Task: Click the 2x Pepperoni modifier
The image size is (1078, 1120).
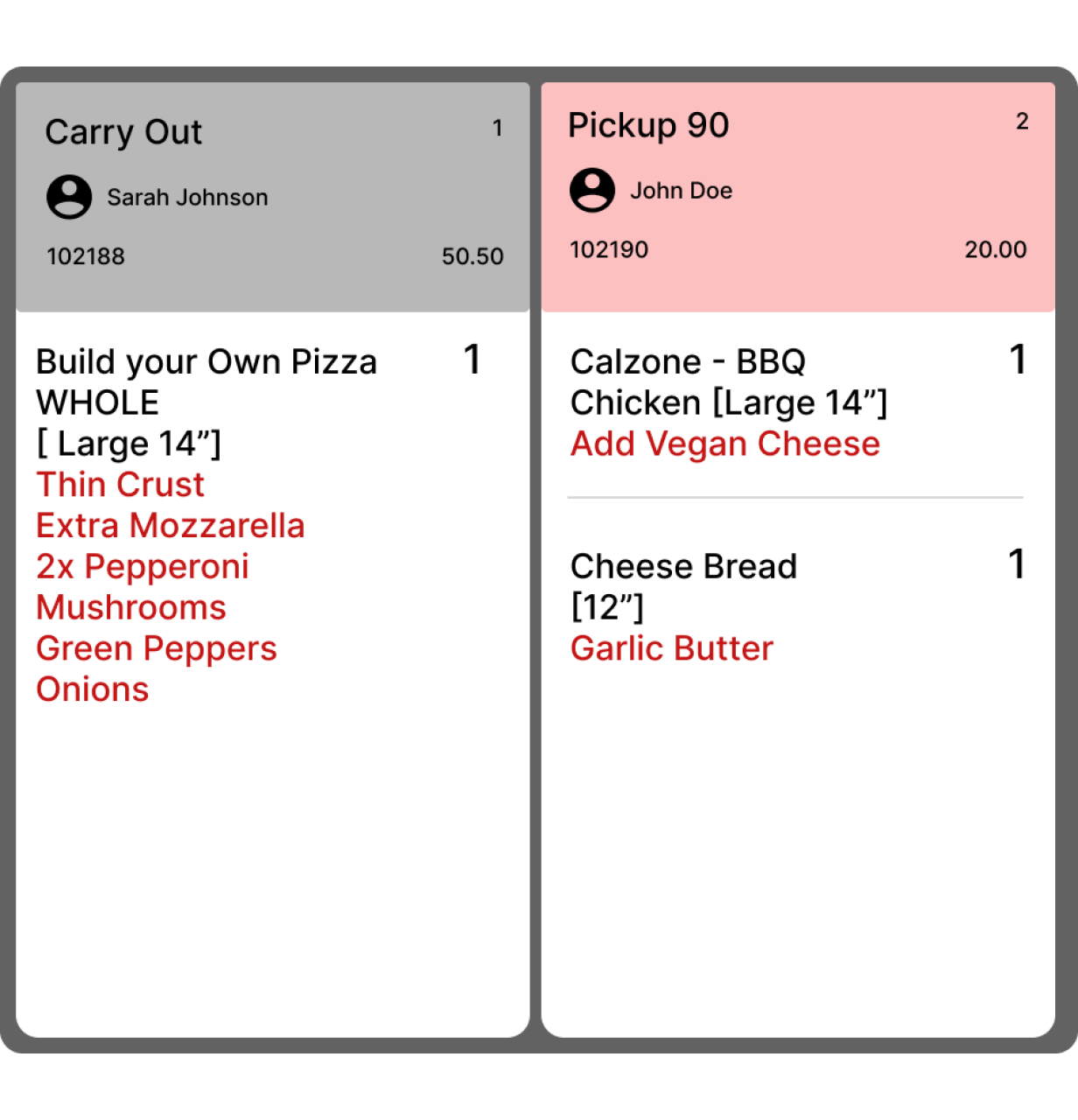Action: (x=142, y=566)
